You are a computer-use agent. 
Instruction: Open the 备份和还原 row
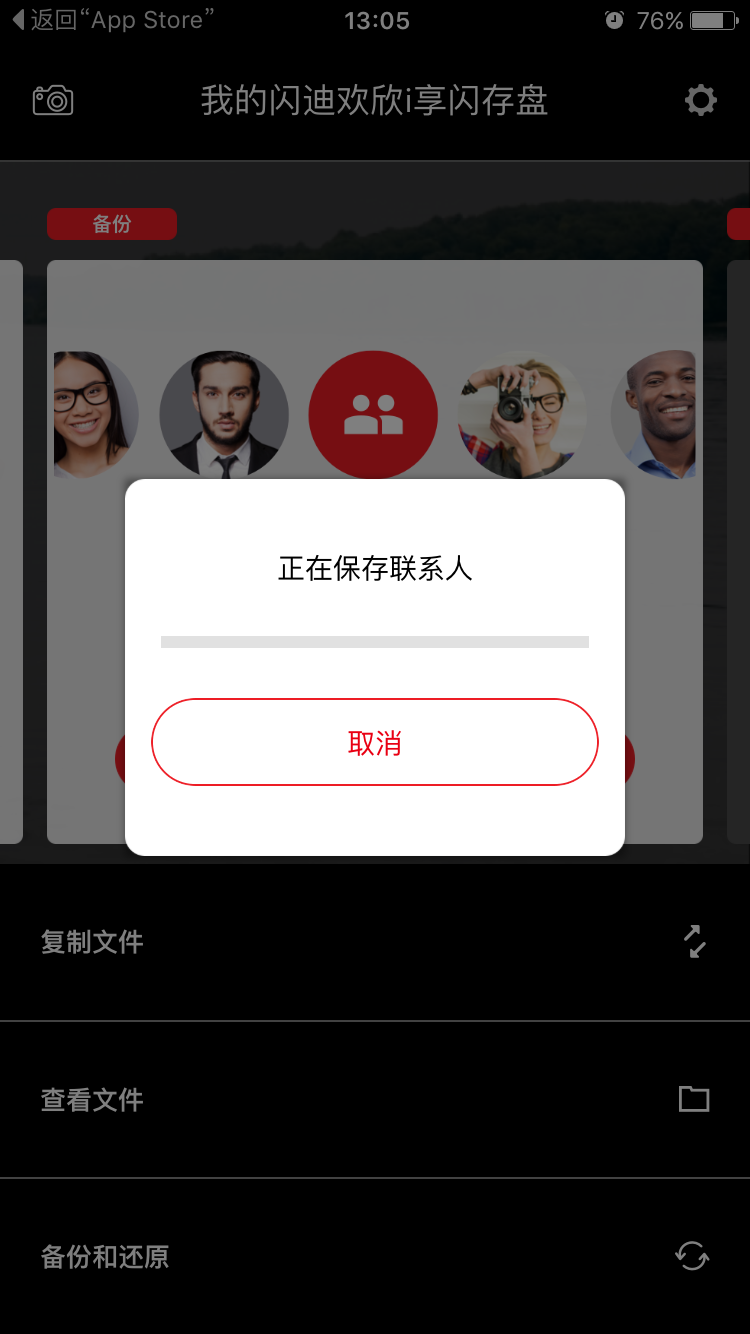(374, 1257)
